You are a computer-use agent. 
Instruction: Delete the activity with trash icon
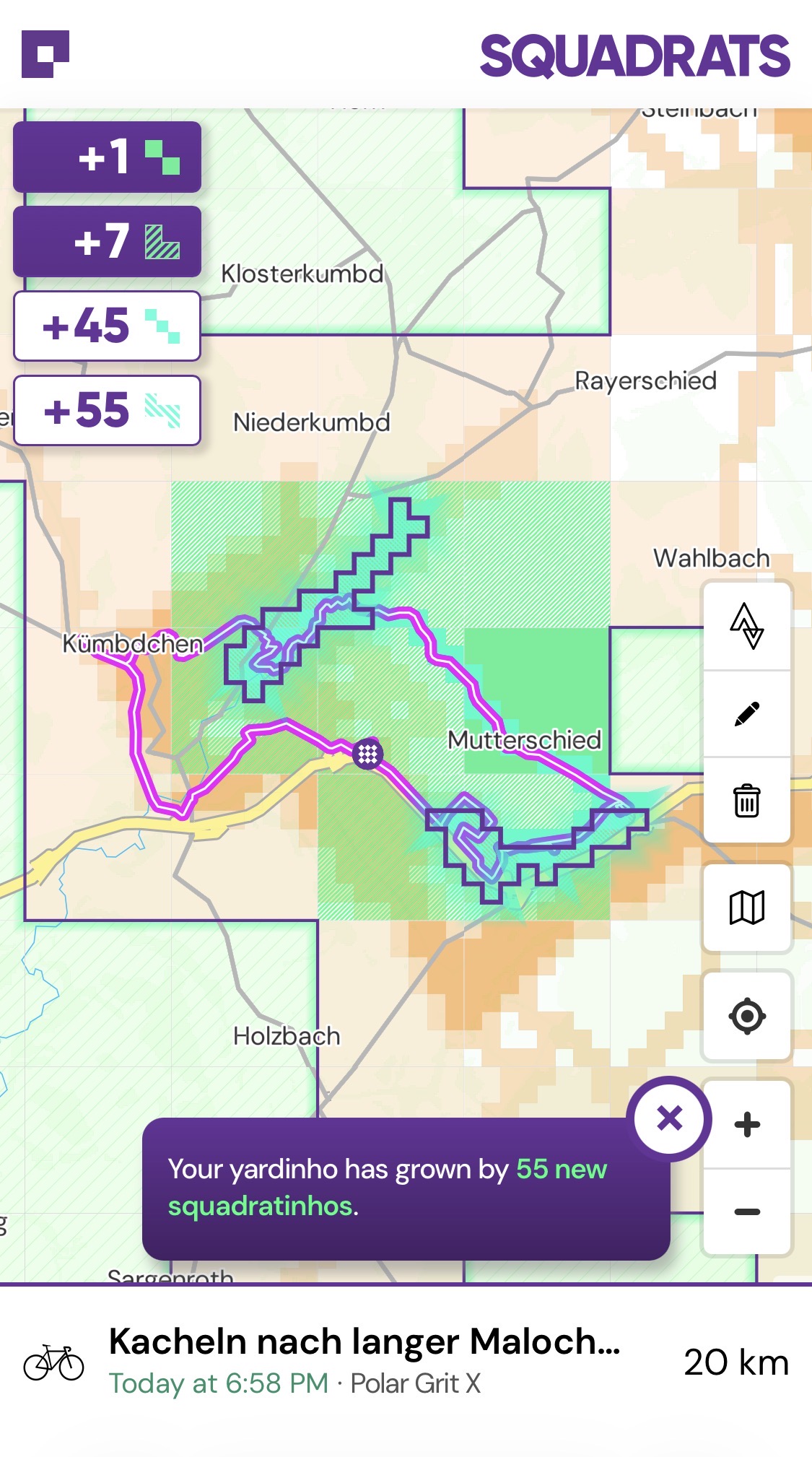click(747, 800)
